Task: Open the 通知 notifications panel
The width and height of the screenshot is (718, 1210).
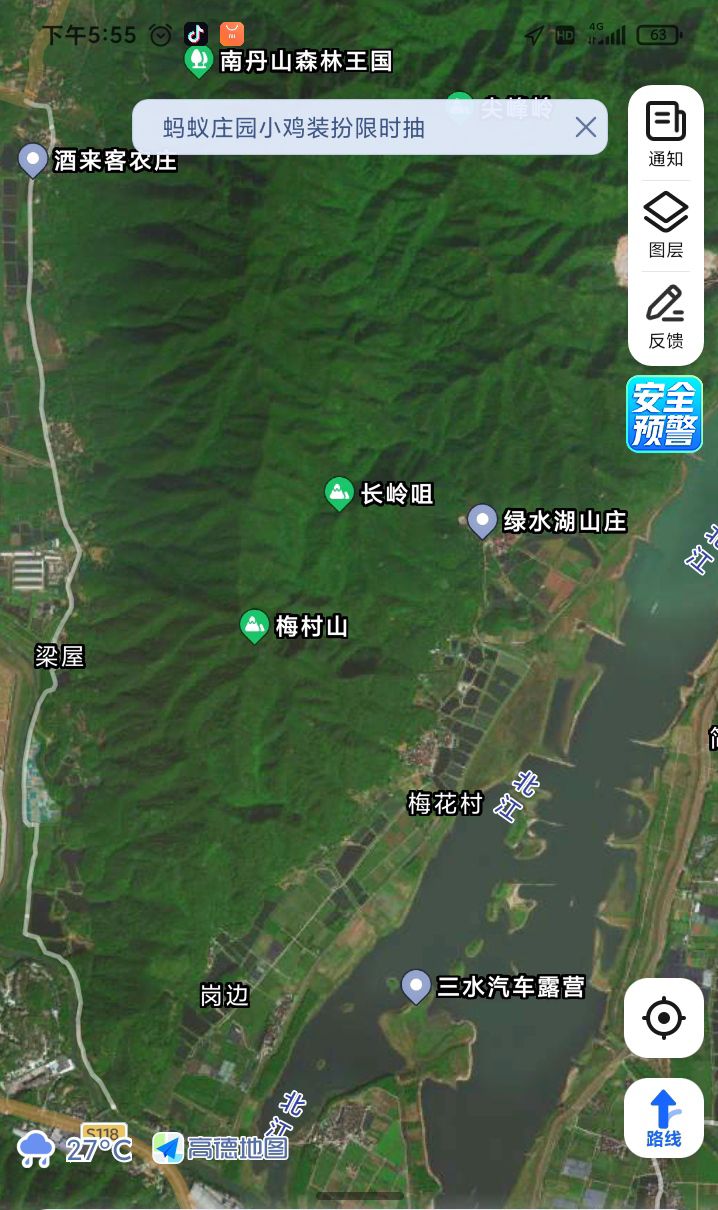Action: pos(665,135)
